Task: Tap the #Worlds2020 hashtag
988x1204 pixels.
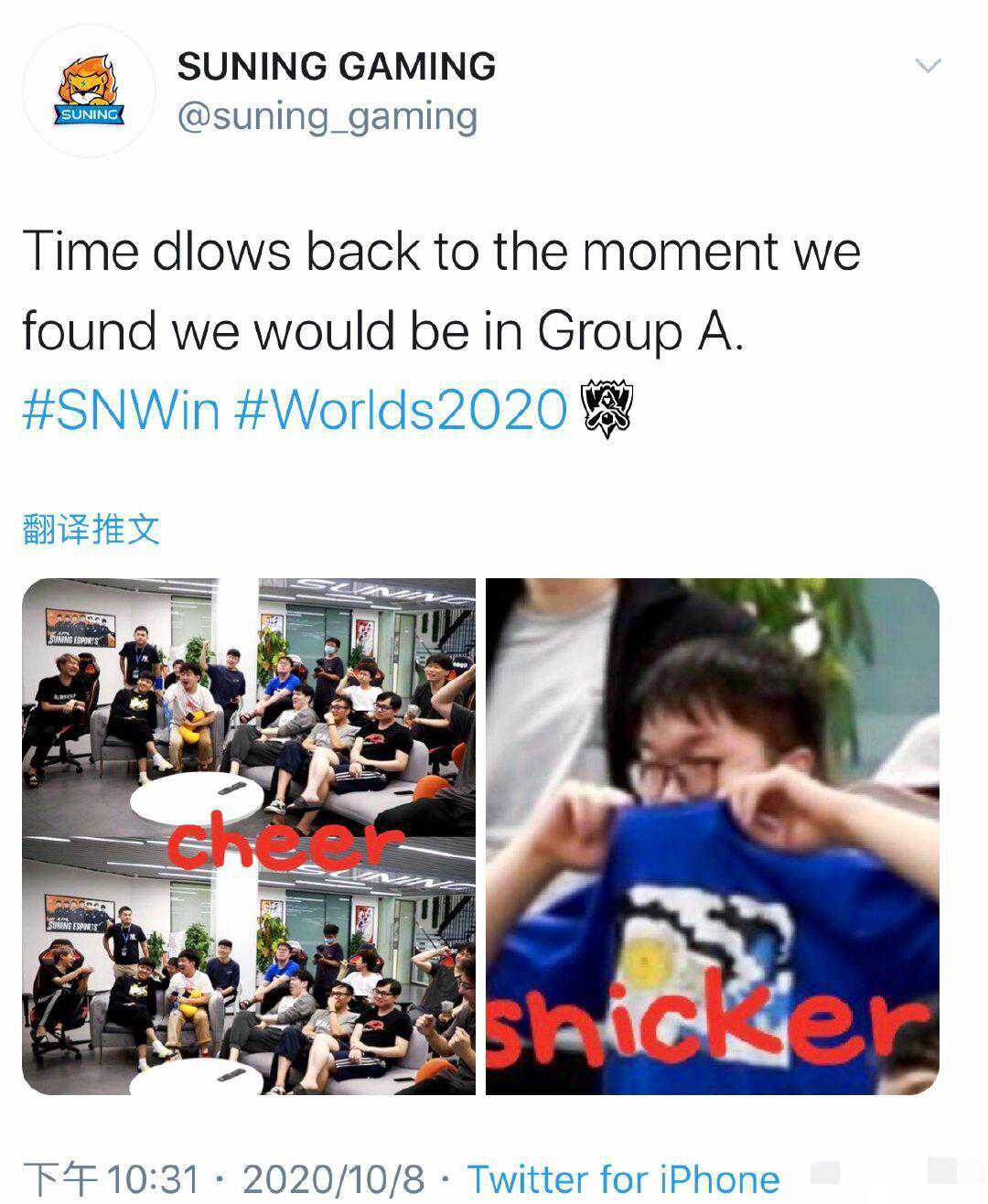Action: pyautogui.click(x=401, y=409)
